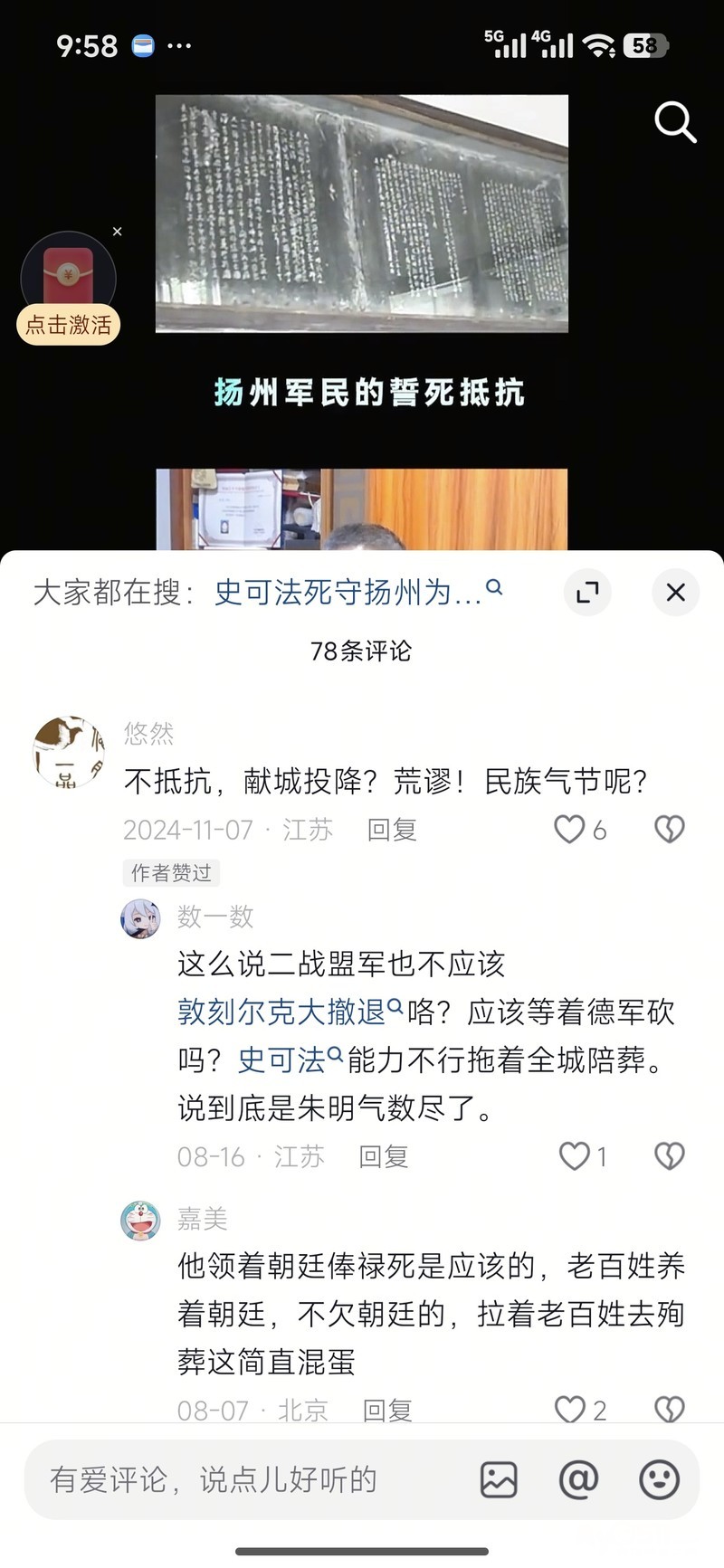Dislike 数一数's reply

[x=669, y=1155]
